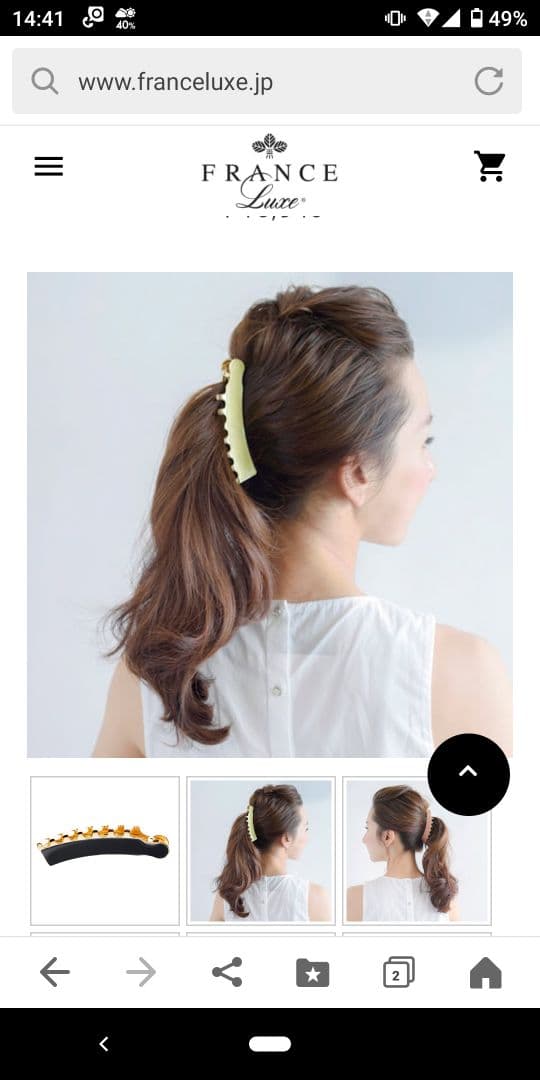Screen dimensions: 540x1080
Task: Go forward in the browser toolbar
Action: point(141,973)
